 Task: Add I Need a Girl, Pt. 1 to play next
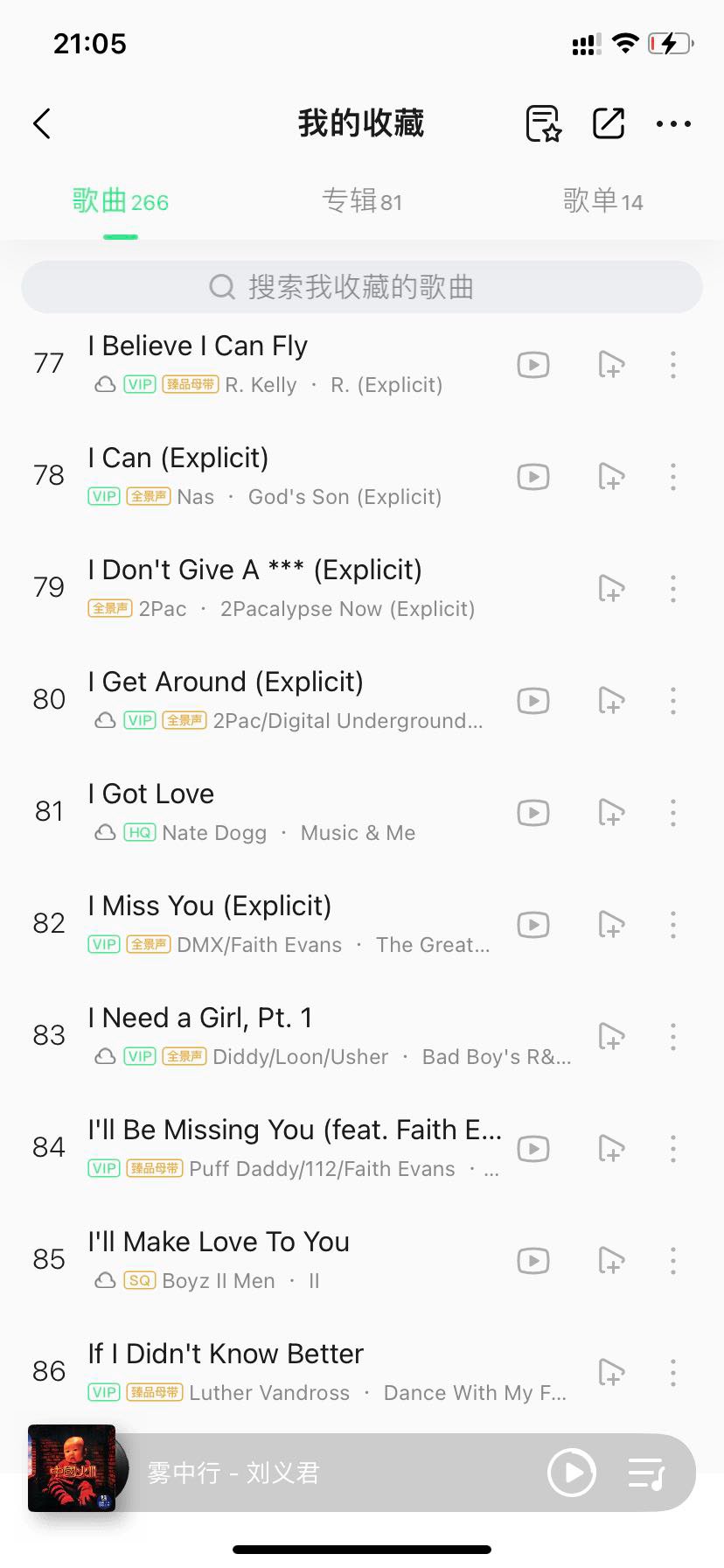pos(611,1037)
